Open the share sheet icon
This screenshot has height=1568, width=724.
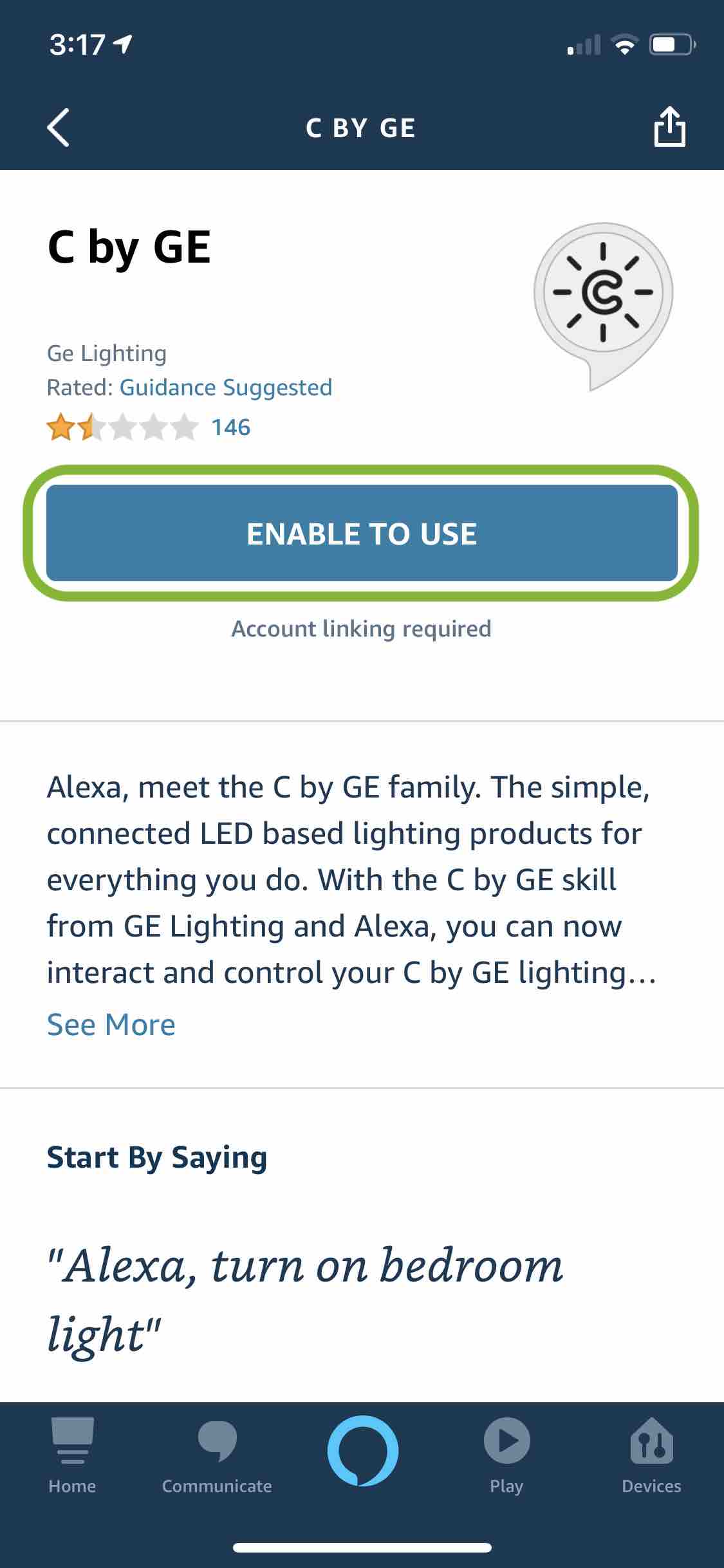[671, 126]
